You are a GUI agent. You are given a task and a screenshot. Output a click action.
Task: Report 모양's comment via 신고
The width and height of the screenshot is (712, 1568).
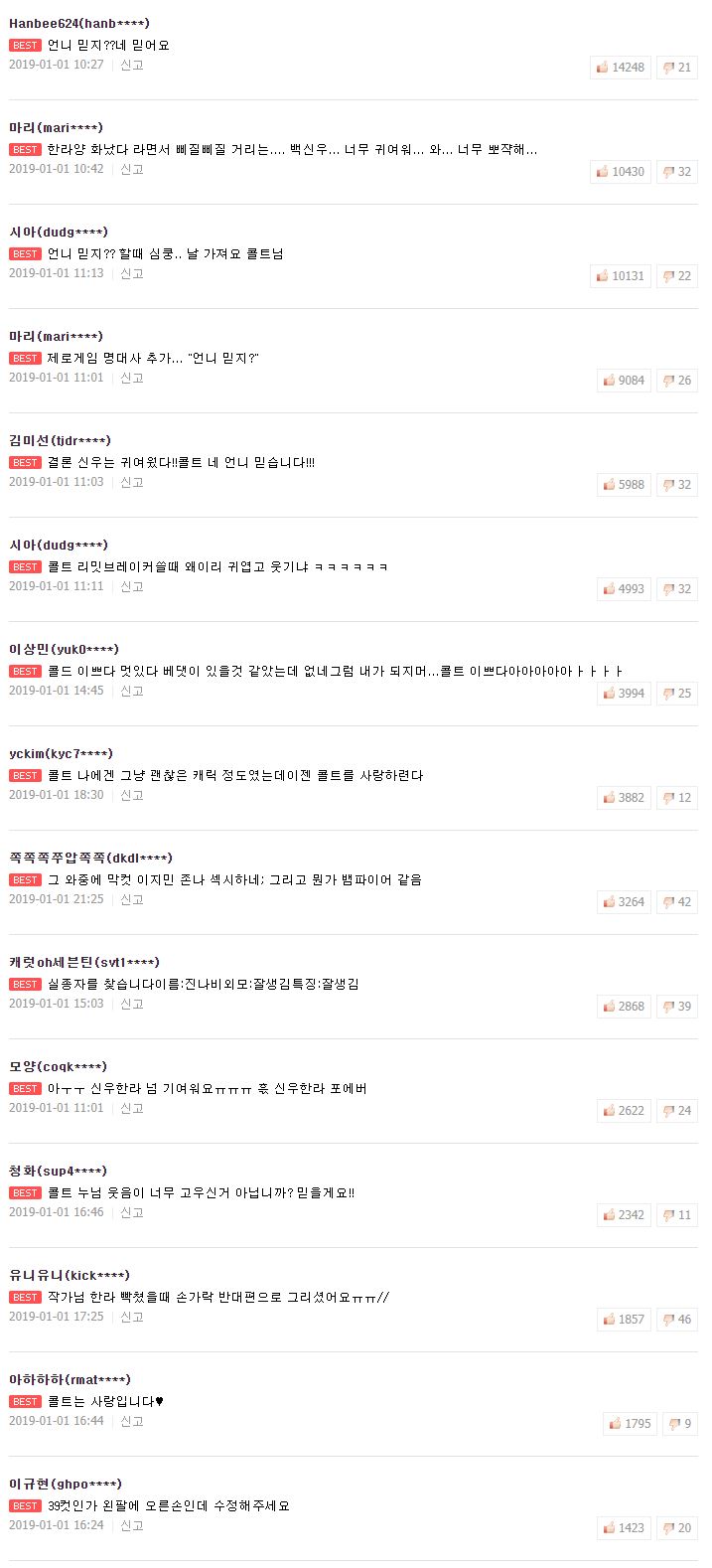(x=132, y=1108)
